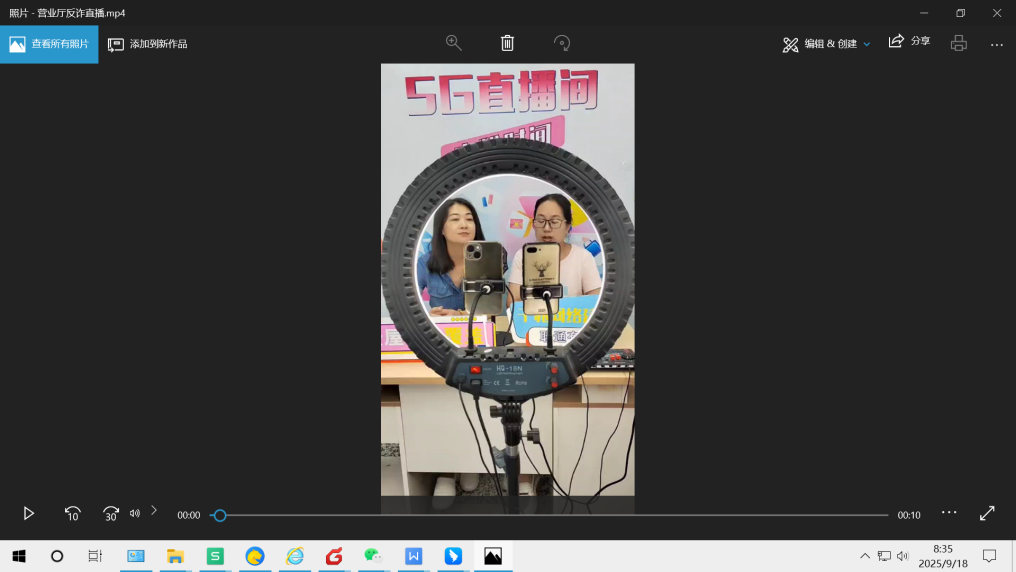Tap the playback progress bar
Screen dimensions: 1016x572
pos(550,515)
